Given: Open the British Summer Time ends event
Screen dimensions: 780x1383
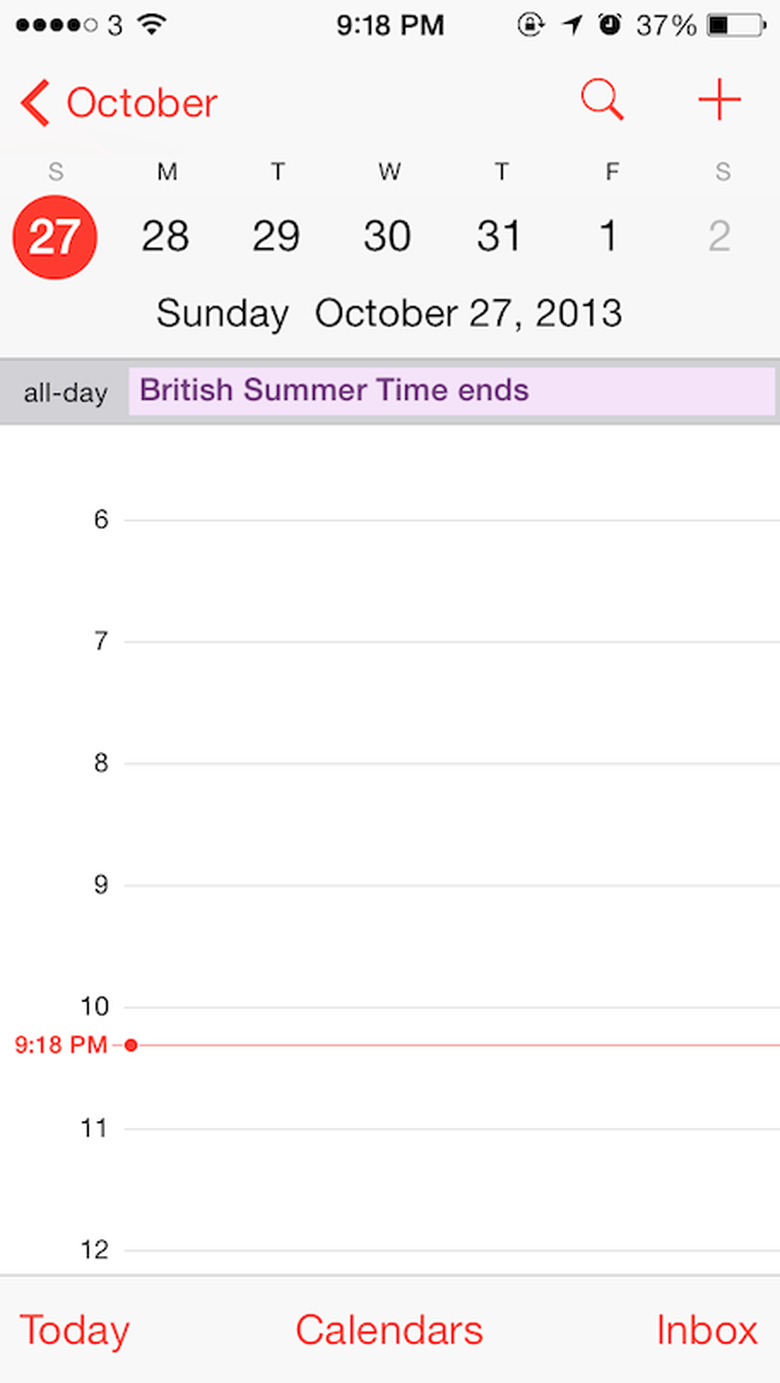Looking at the screenshot, I should click(x=451, y=390).
